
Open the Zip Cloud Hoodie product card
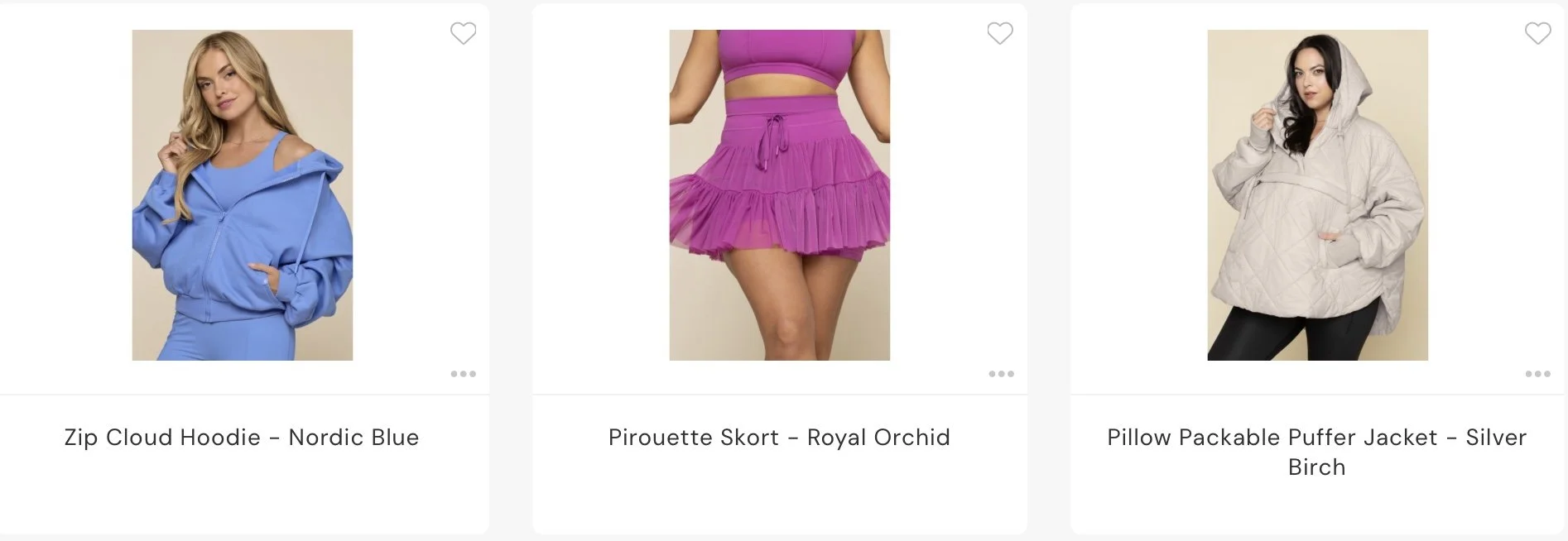(242, 437)
